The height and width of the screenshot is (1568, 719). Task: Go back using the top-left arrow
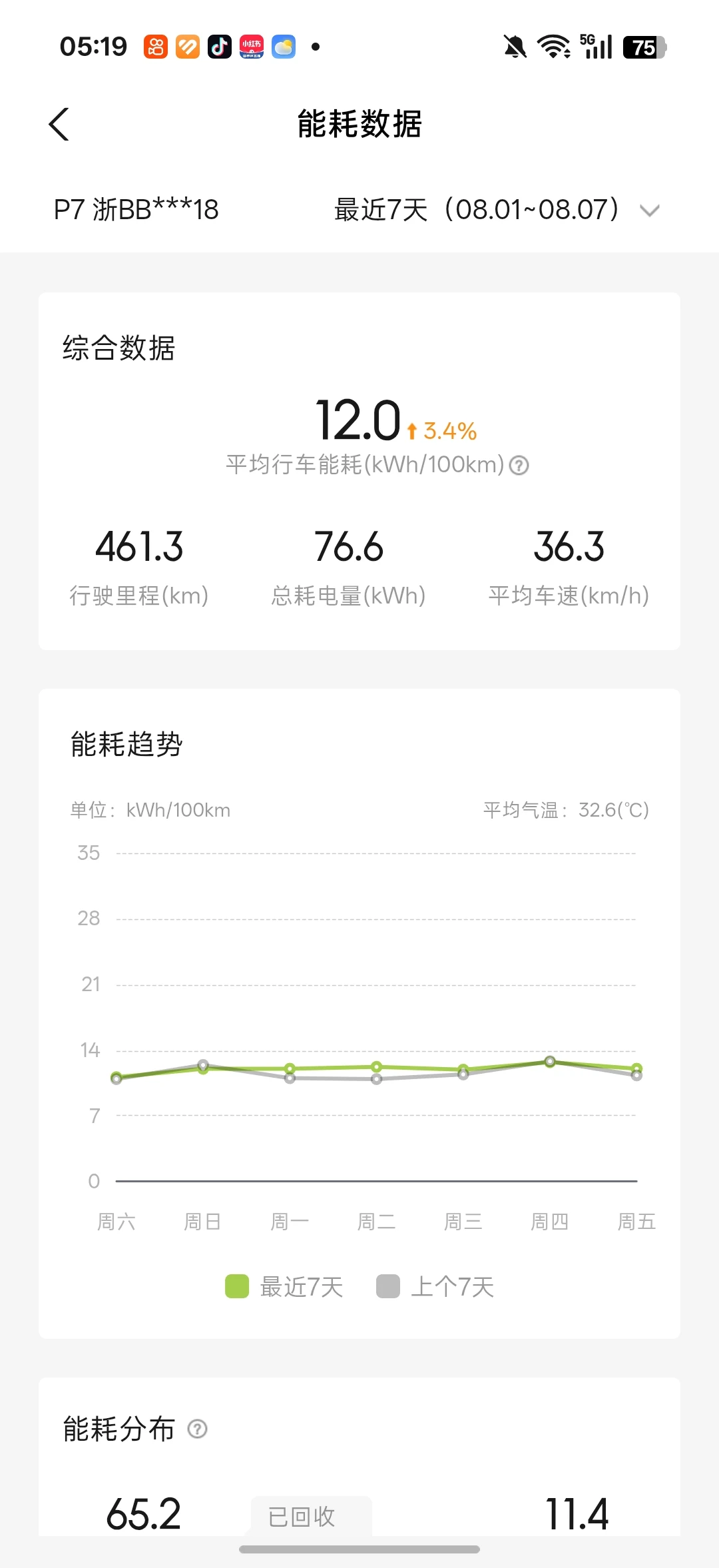[x=59, y=125]
